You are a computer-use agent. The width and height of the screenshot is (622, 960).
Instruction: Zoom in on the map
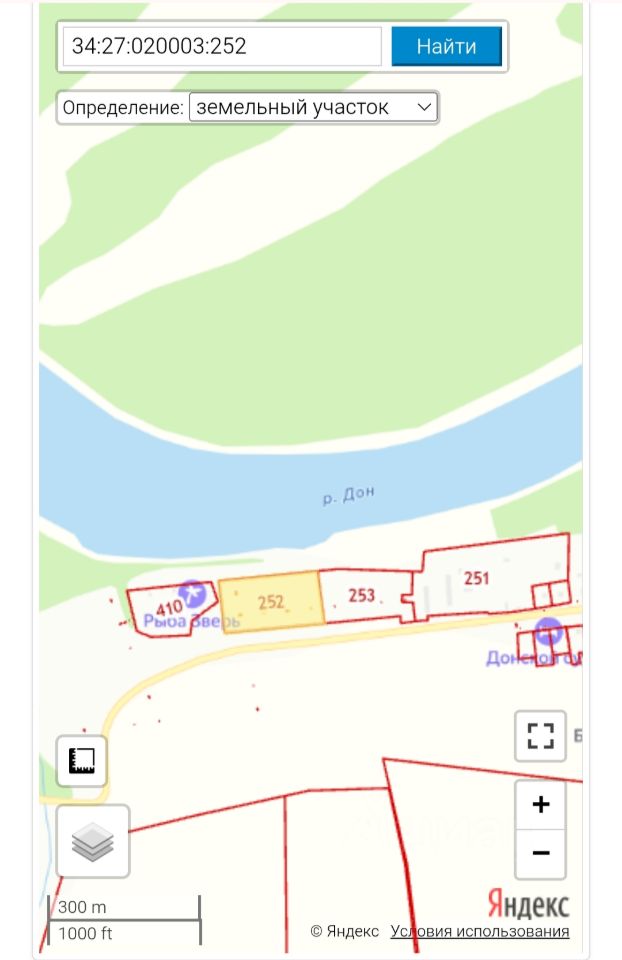540,805
